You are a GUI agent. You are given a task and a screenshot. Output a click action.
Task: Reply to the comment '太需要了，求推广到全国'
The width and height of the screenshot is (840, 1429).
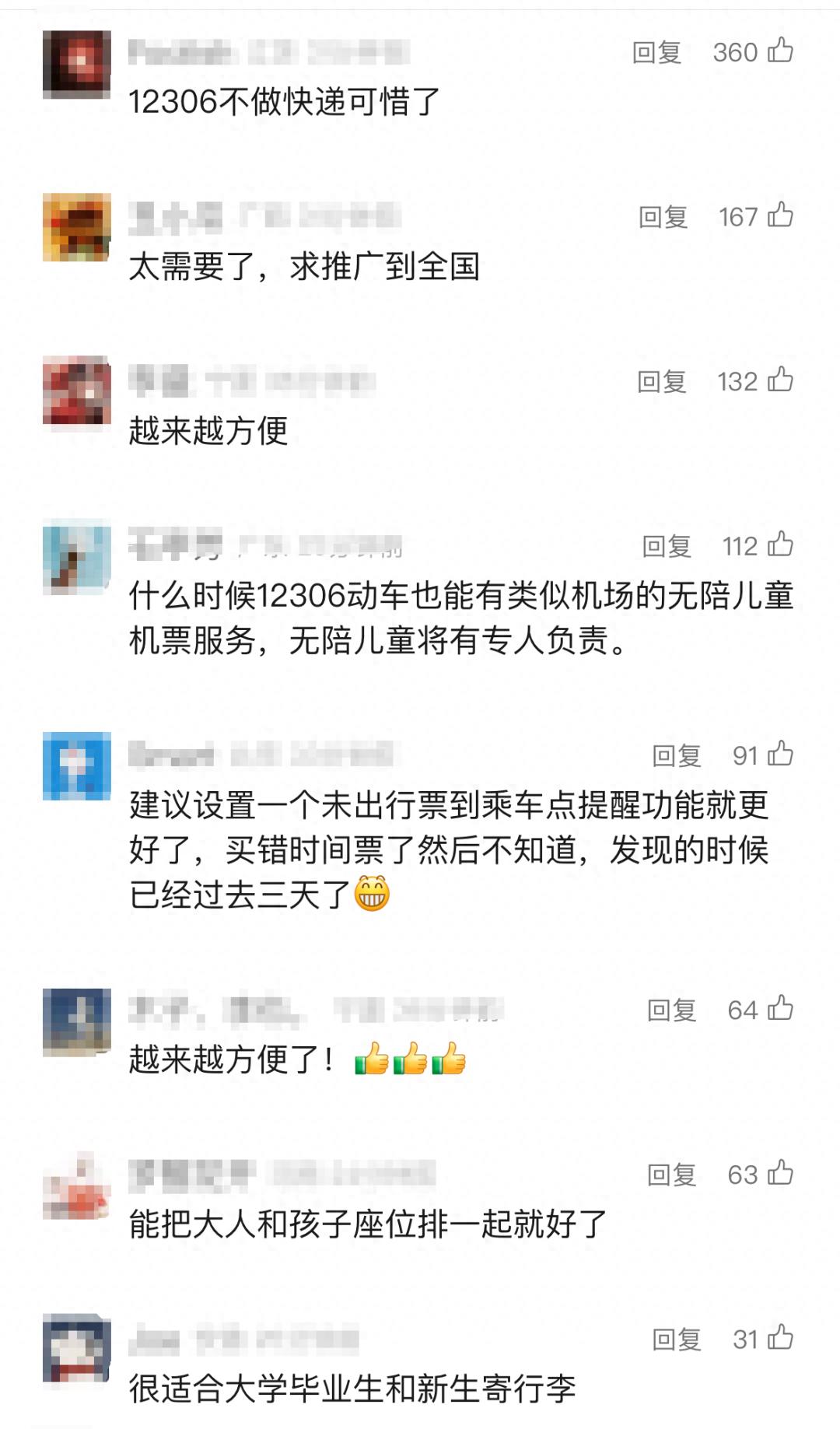click(x=663, y=217)
